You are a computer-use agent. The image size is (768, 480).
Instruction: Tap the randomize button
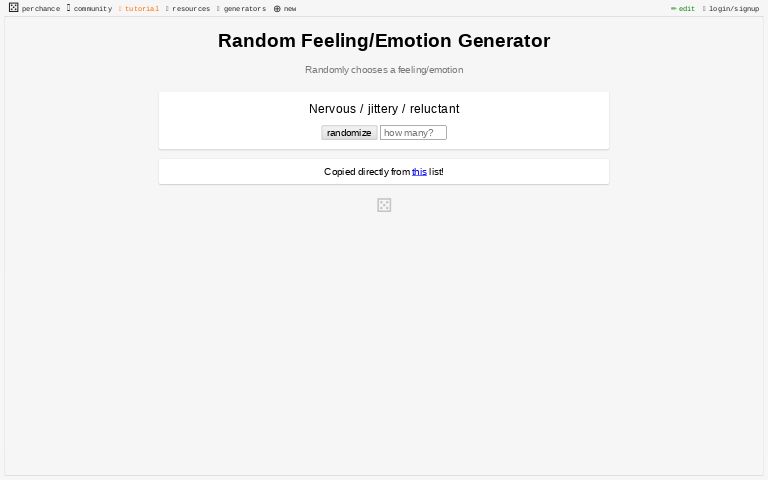[349, 133]
